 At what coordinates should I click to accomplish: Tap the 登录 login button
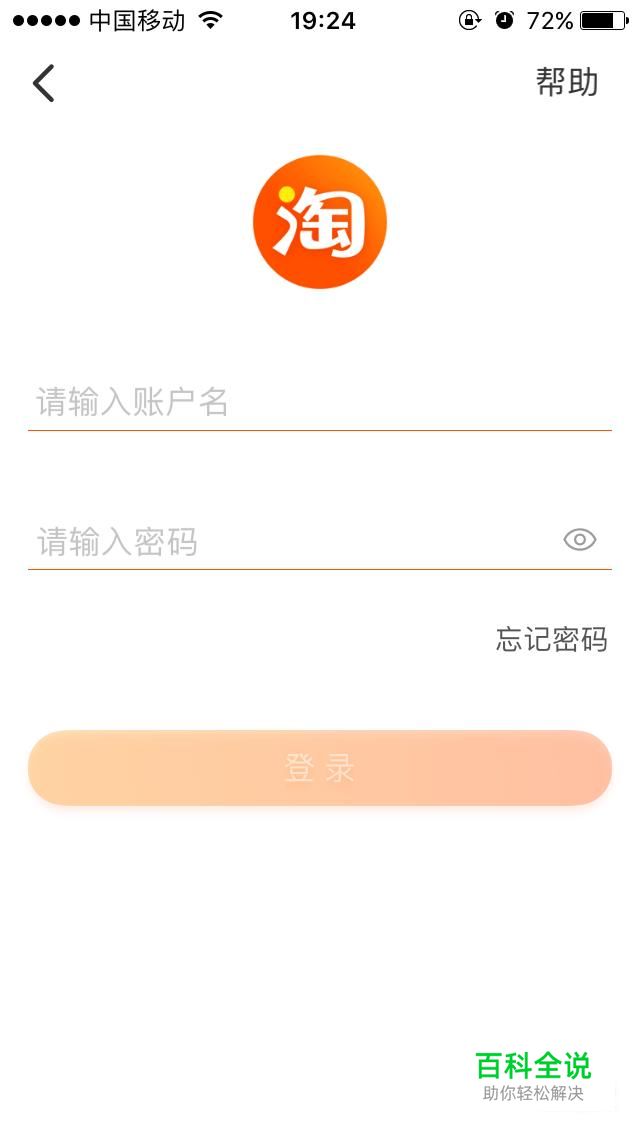(x=320, y=768)
